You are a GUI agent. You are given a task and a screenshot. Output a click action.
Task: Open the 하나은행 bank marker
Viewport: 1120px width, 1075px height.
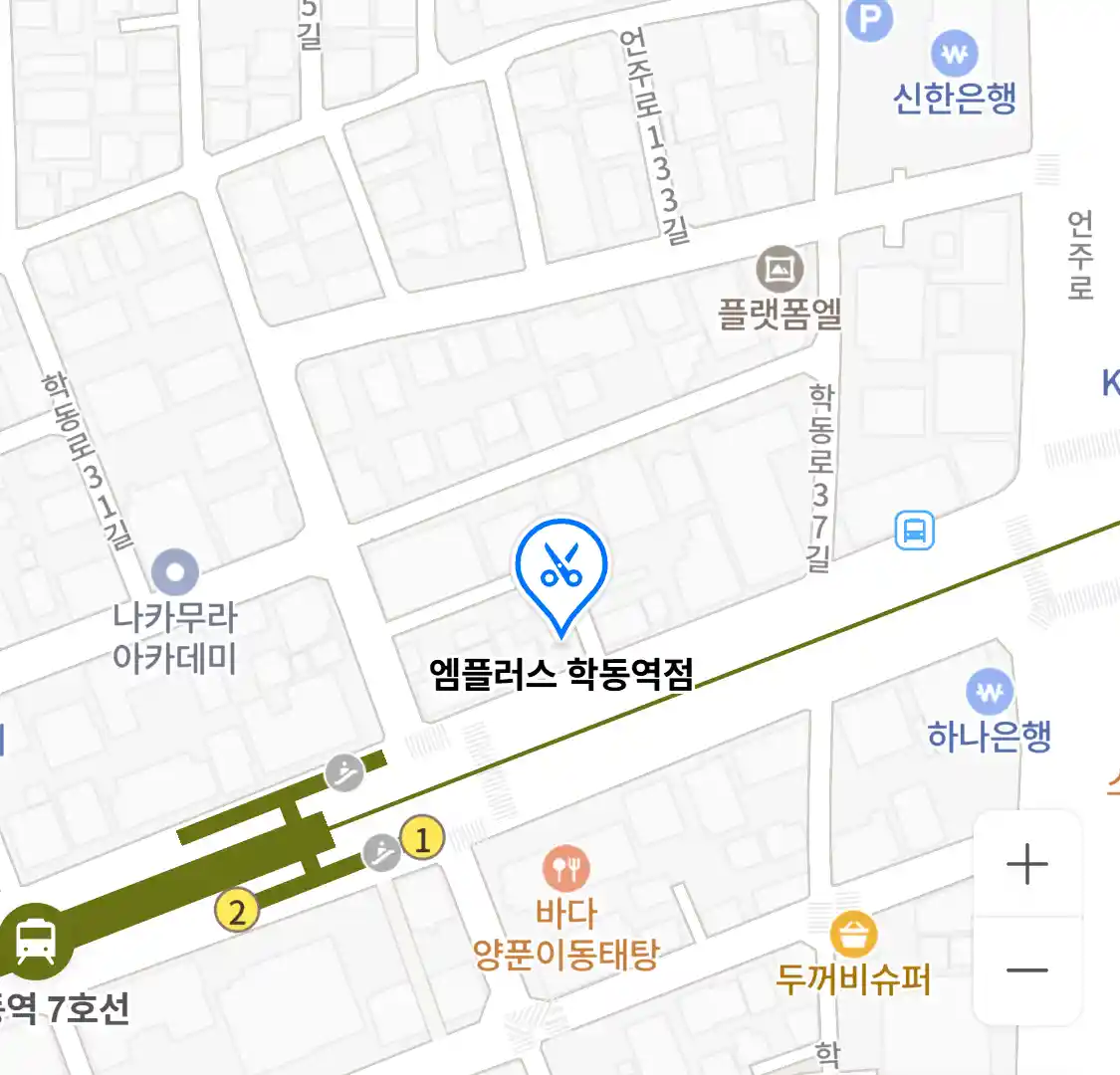coord(989,693)
